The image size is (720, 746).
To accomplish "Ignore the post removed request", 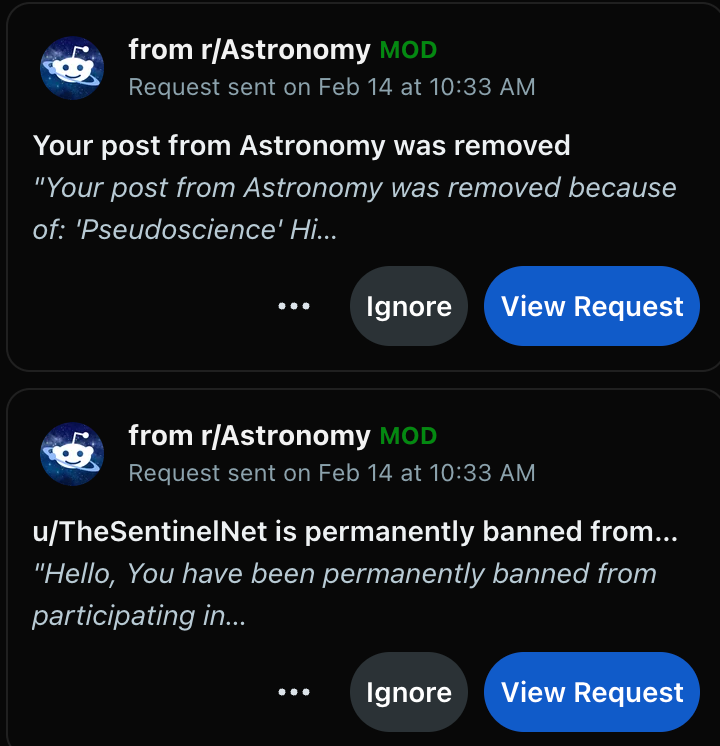I will pos(409,307).
